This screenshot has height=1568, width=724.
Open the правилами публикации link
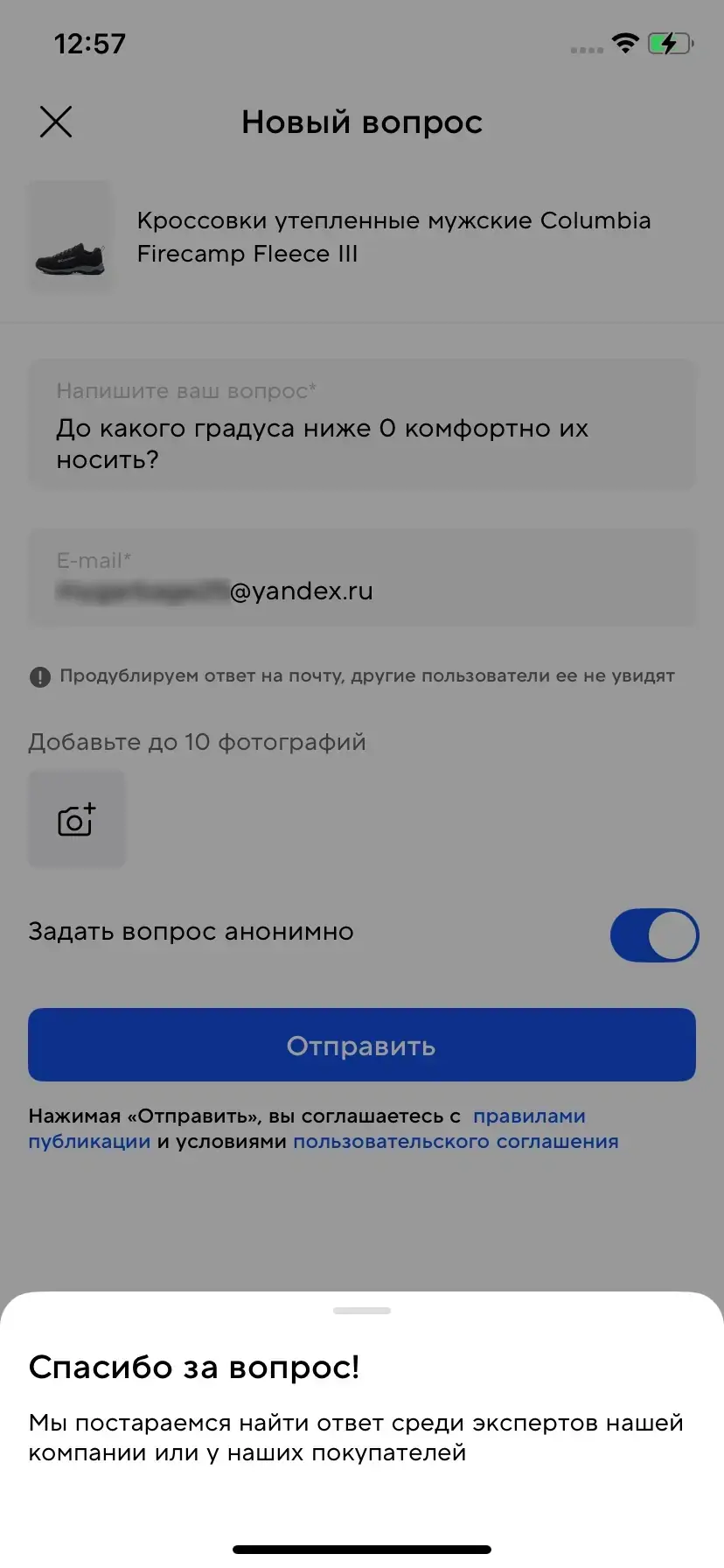[528, 1116]
